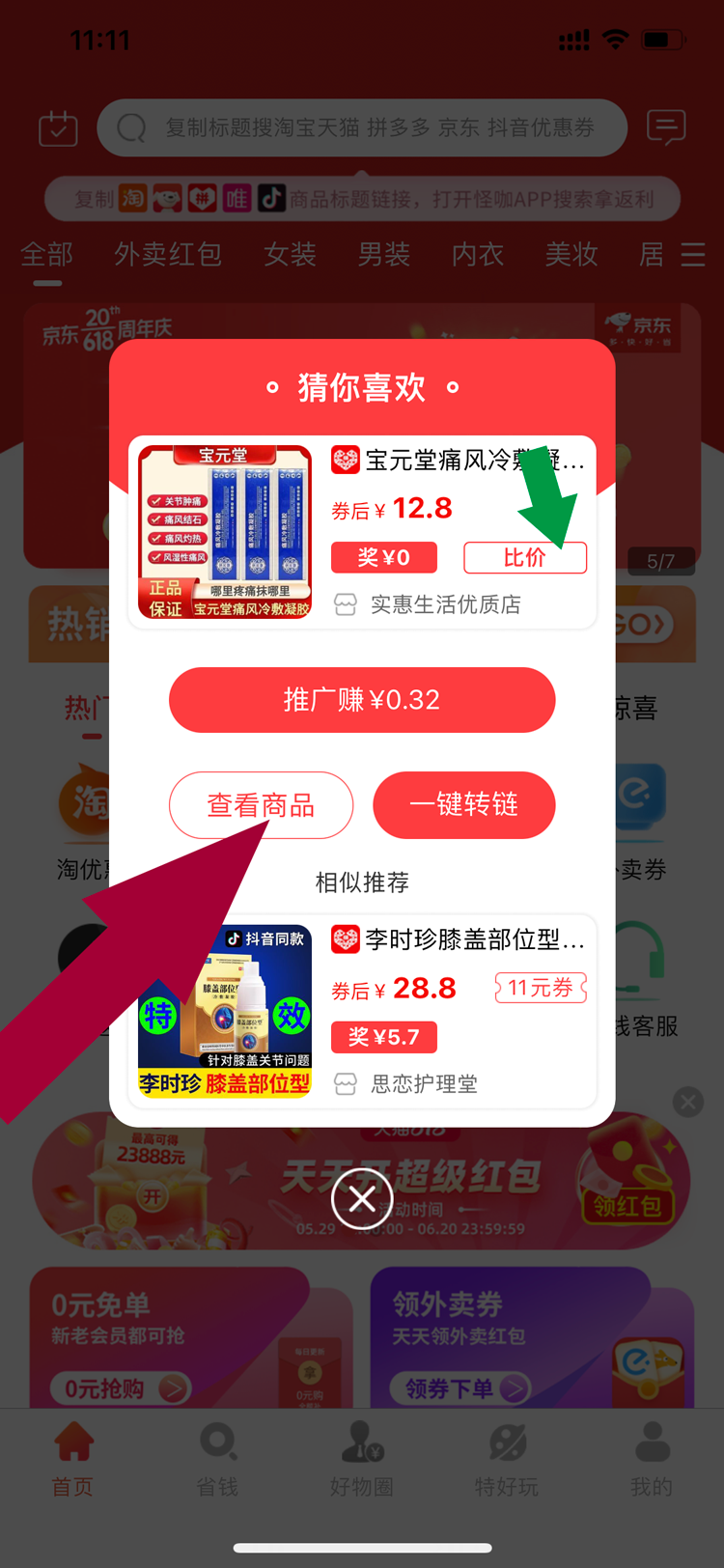This screenshot has height=1568, width=724.
Task: Tap the 一键转链 button
Action: 463,805
